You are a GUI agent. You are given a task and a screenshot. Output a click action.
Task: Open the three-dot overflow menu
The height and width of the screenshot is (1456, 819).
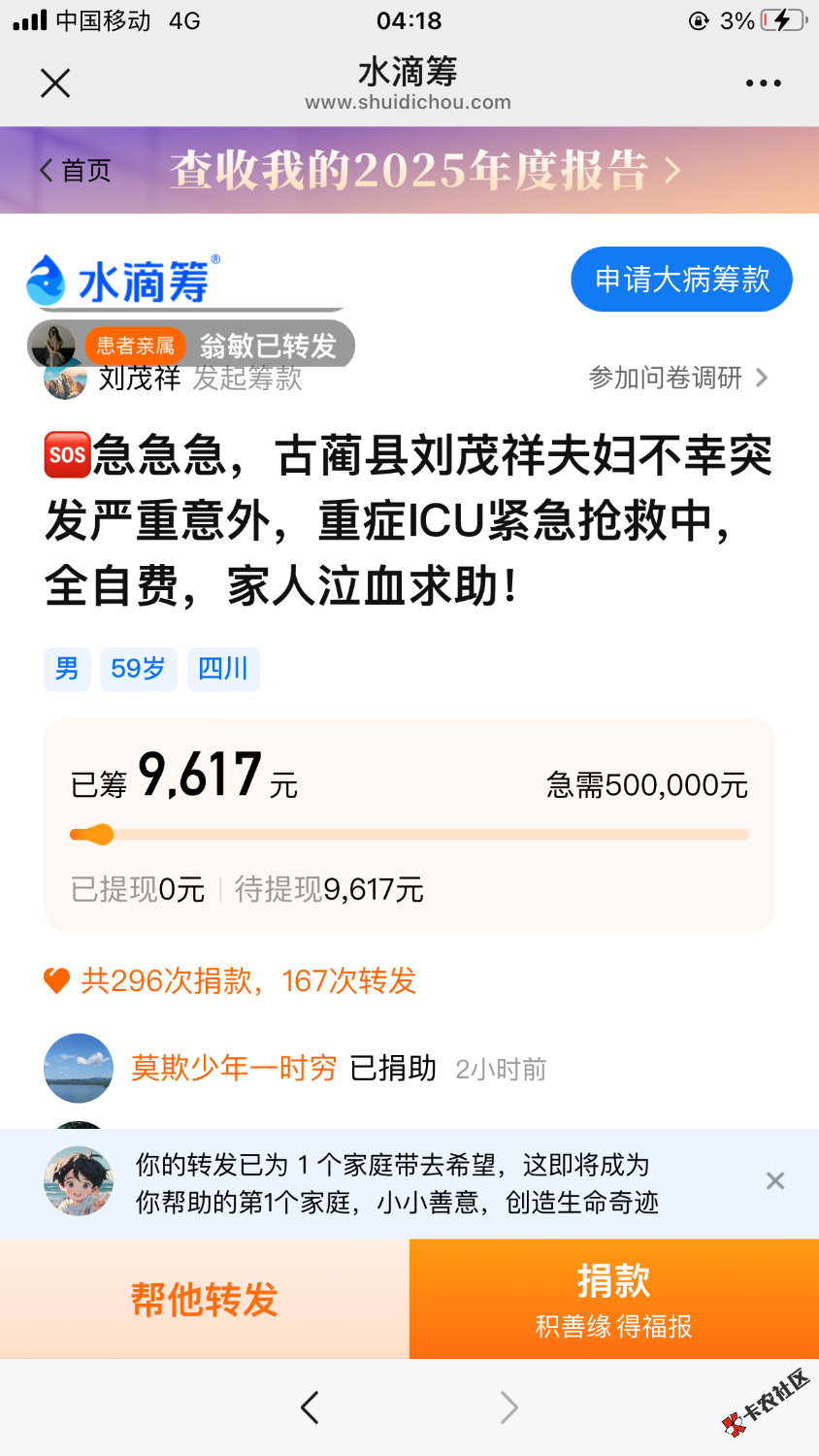[763, 83]
